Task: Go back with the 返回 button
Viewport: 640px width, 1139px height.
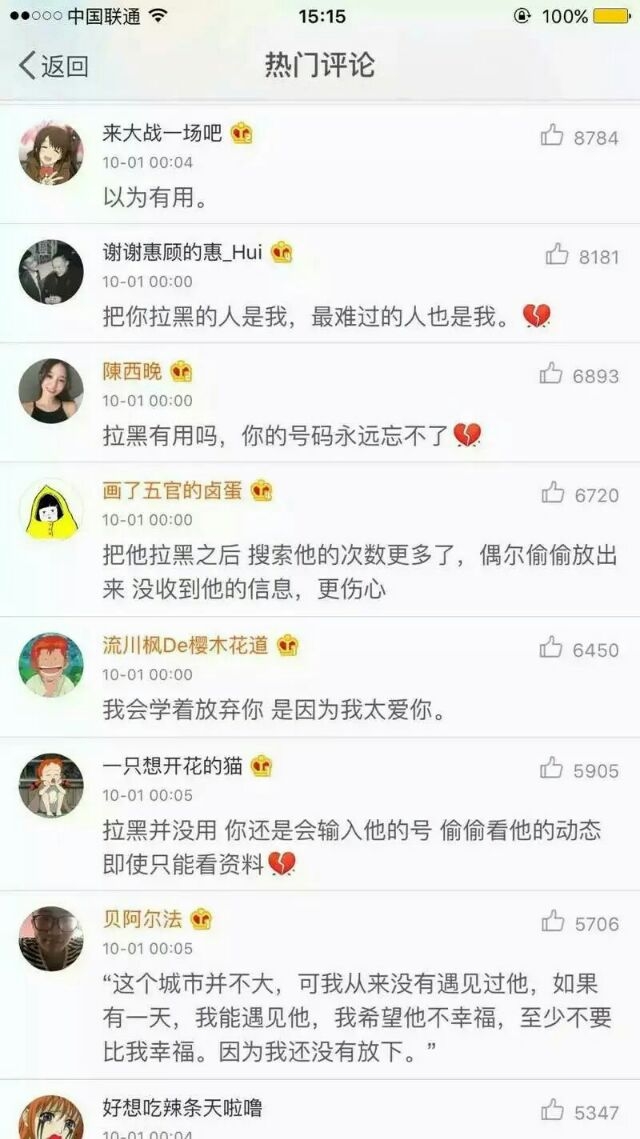Action: point(53,65)
